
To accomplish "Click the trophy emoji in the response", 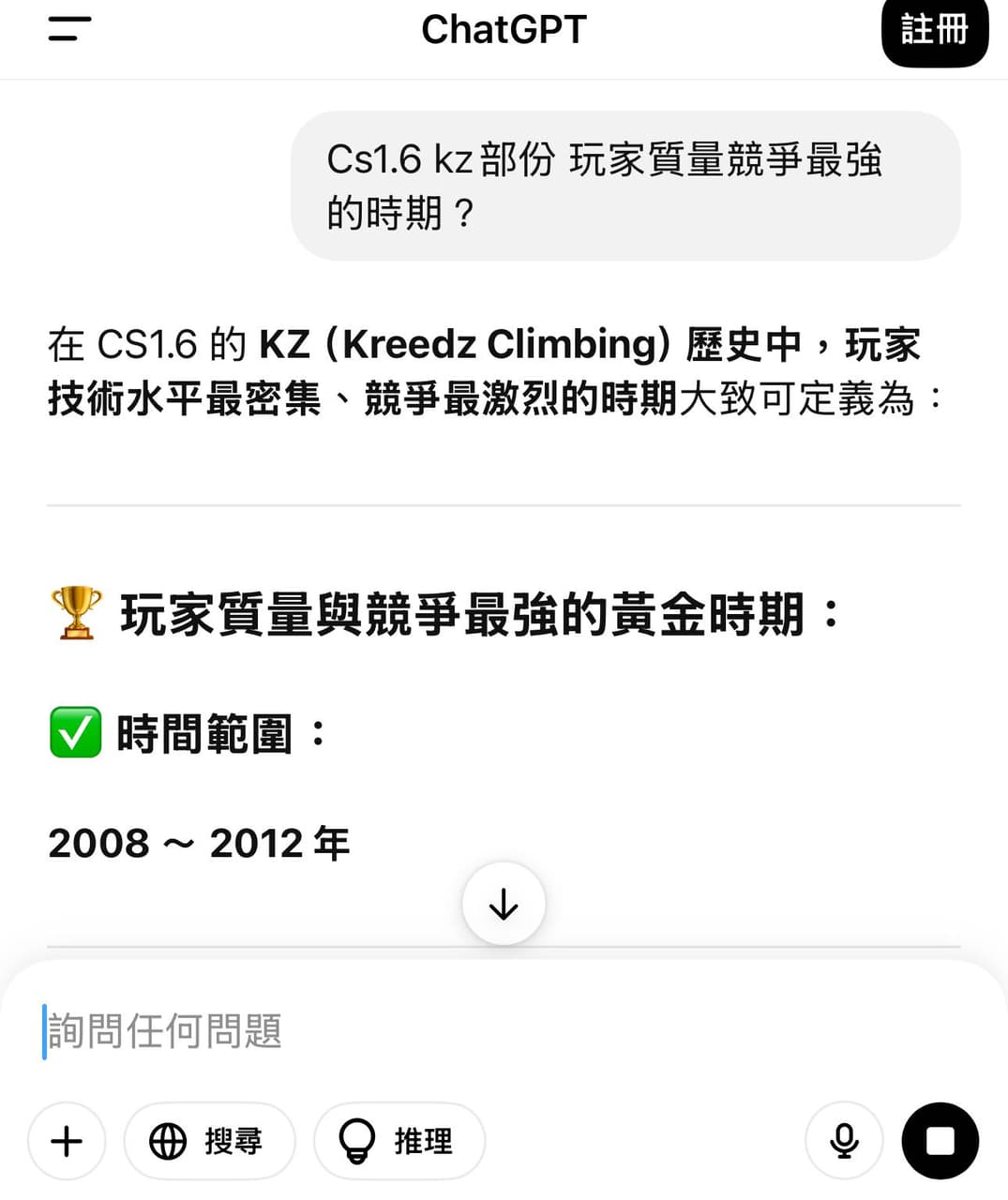I will pos(74,614).
